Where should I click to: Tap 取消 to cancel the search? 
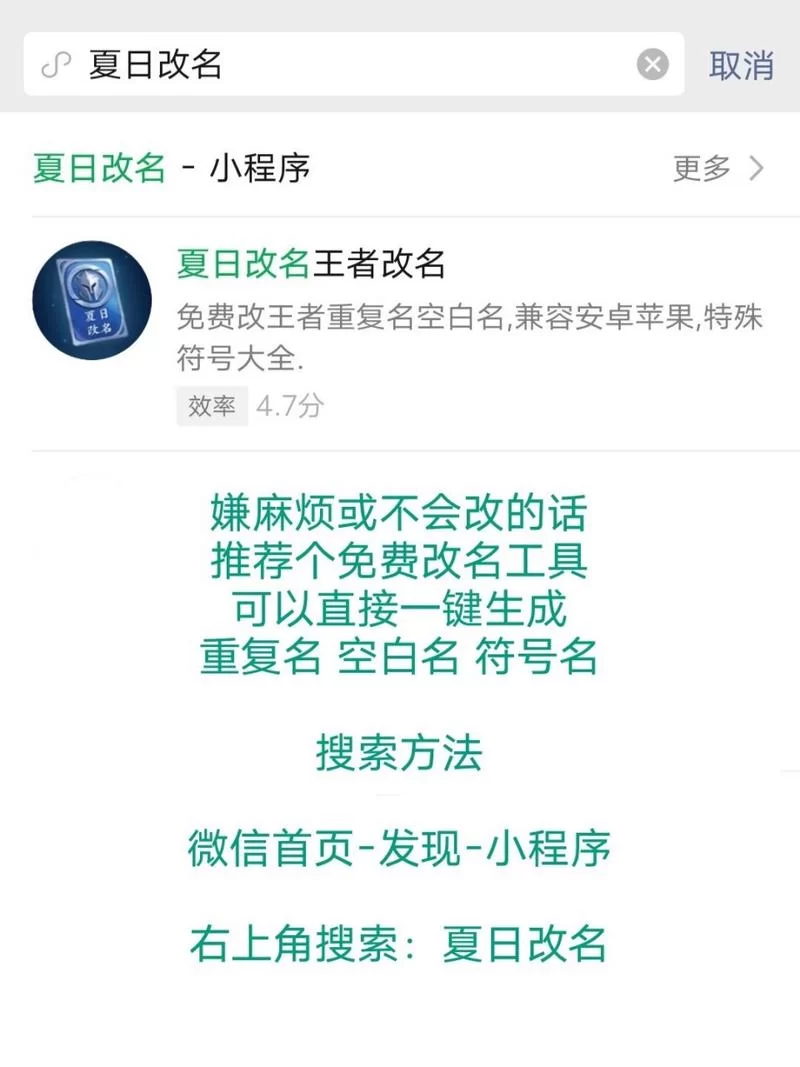742,65
